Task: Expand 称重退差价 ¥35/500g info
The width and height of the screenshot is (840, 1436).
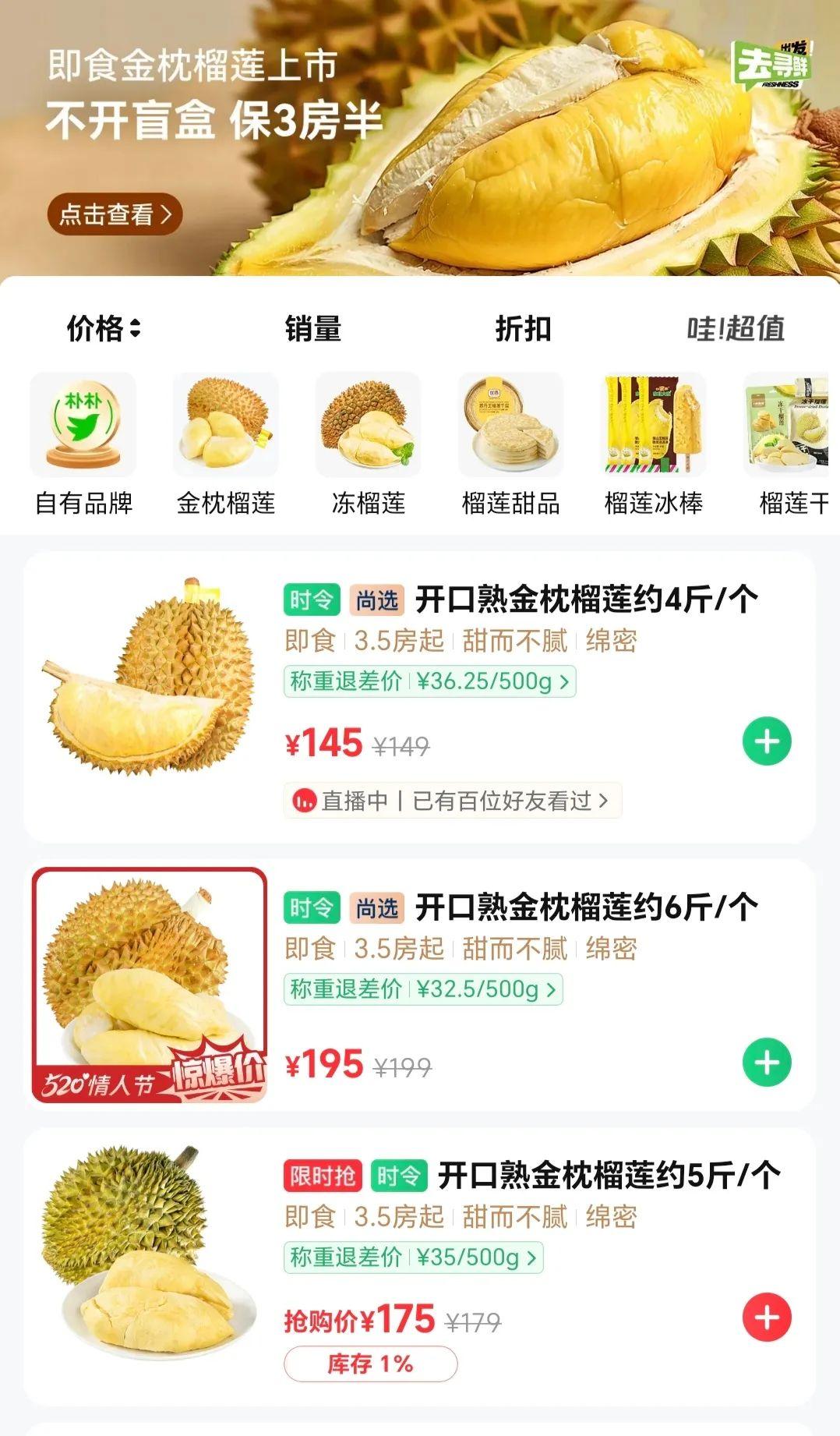Action: [x=413, y=1257]
